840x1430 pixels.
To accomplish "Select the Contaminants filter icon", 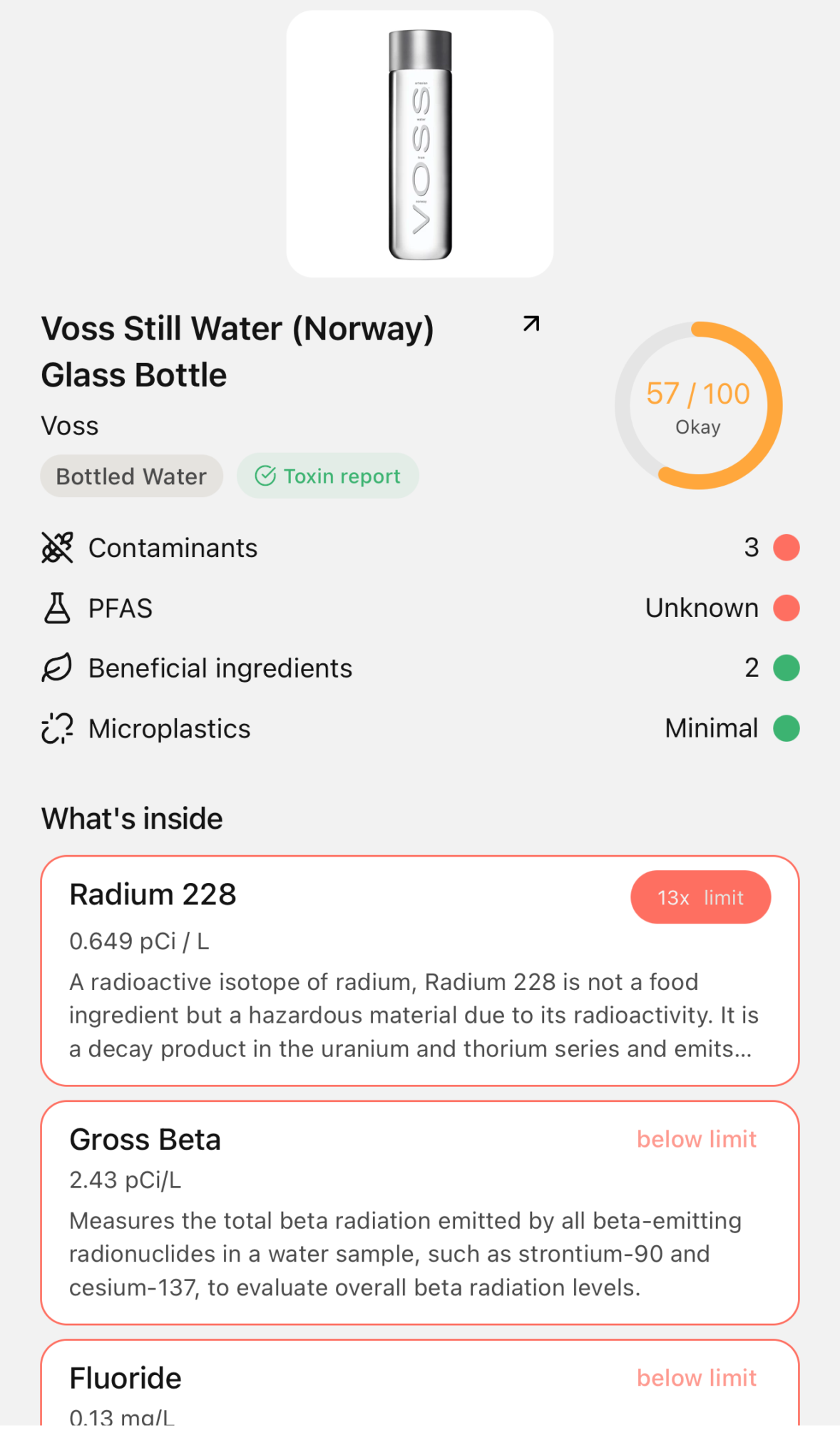I will point(57,548).
